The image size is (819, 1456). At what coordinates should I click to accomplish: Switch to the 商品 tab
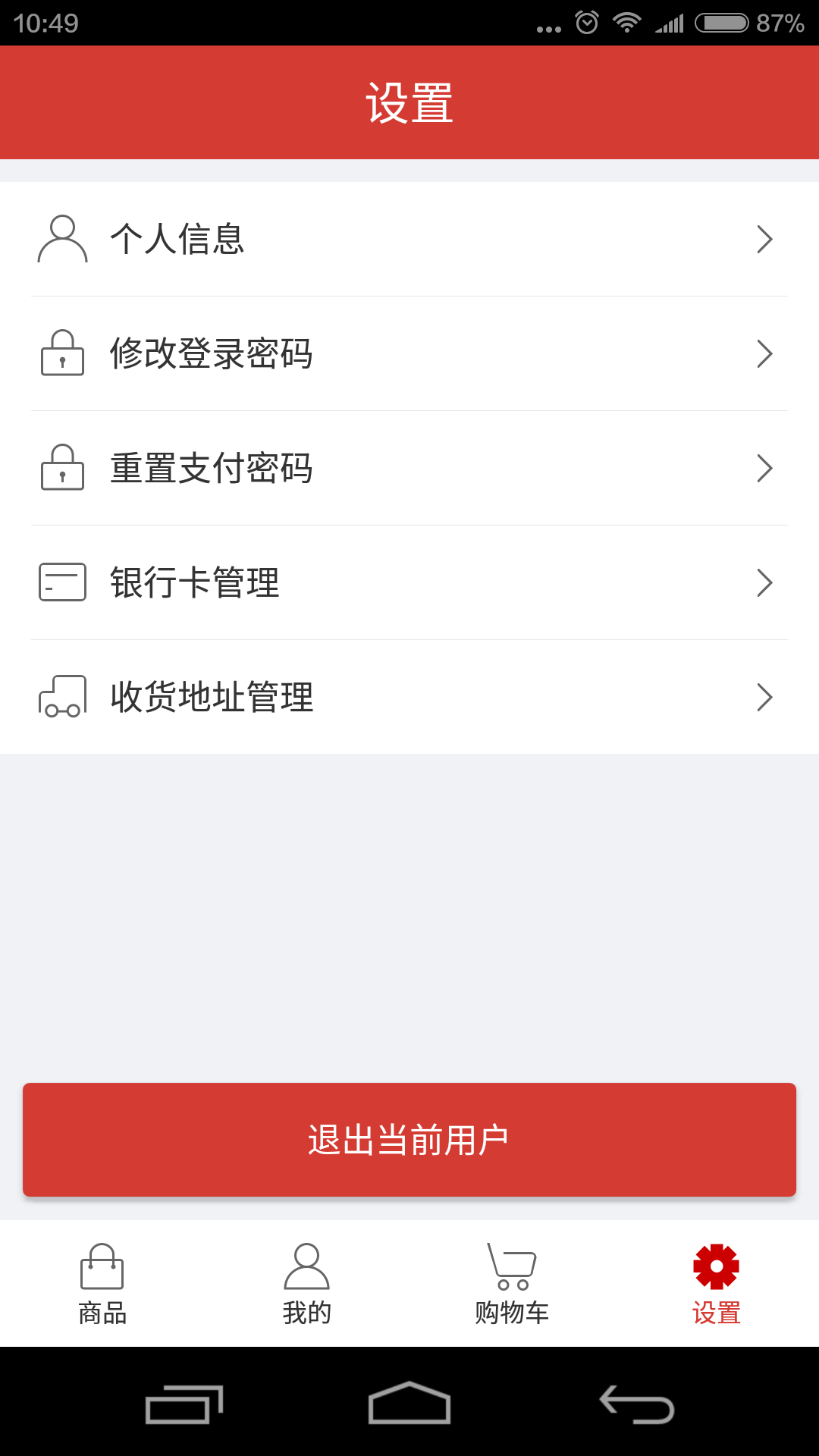(102, 1284)
